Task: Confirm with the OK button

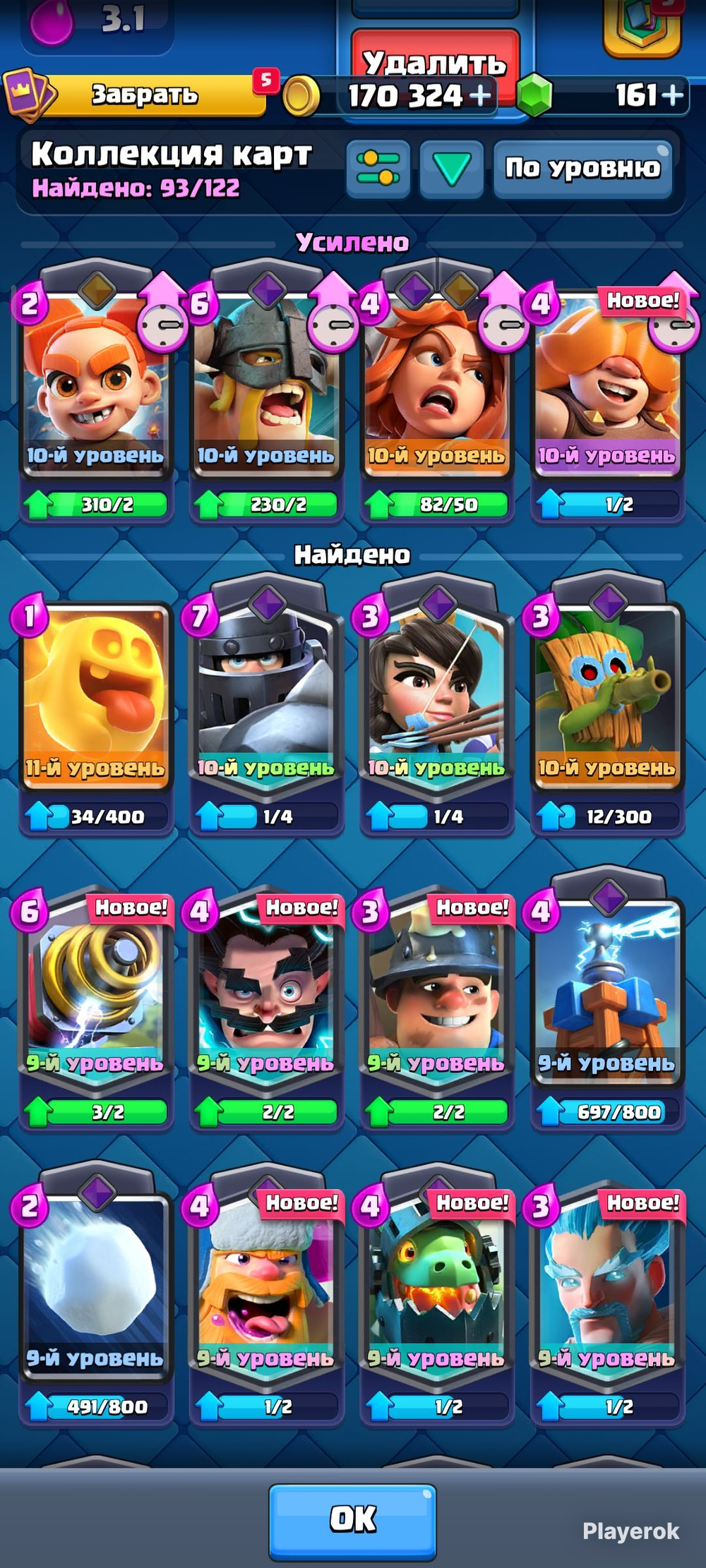Action: [352, 1519]
